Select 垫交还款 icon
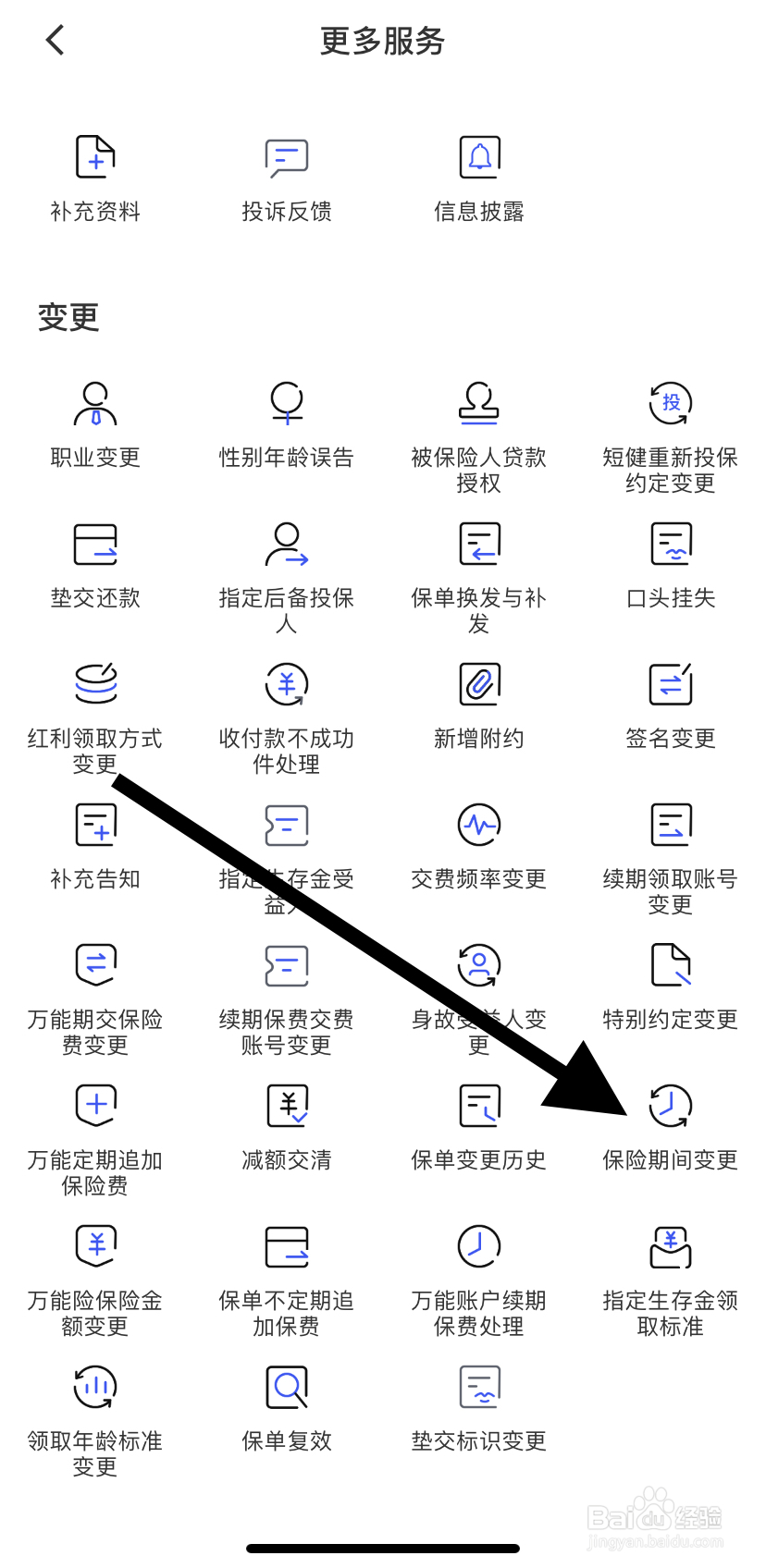 (93, 564)
